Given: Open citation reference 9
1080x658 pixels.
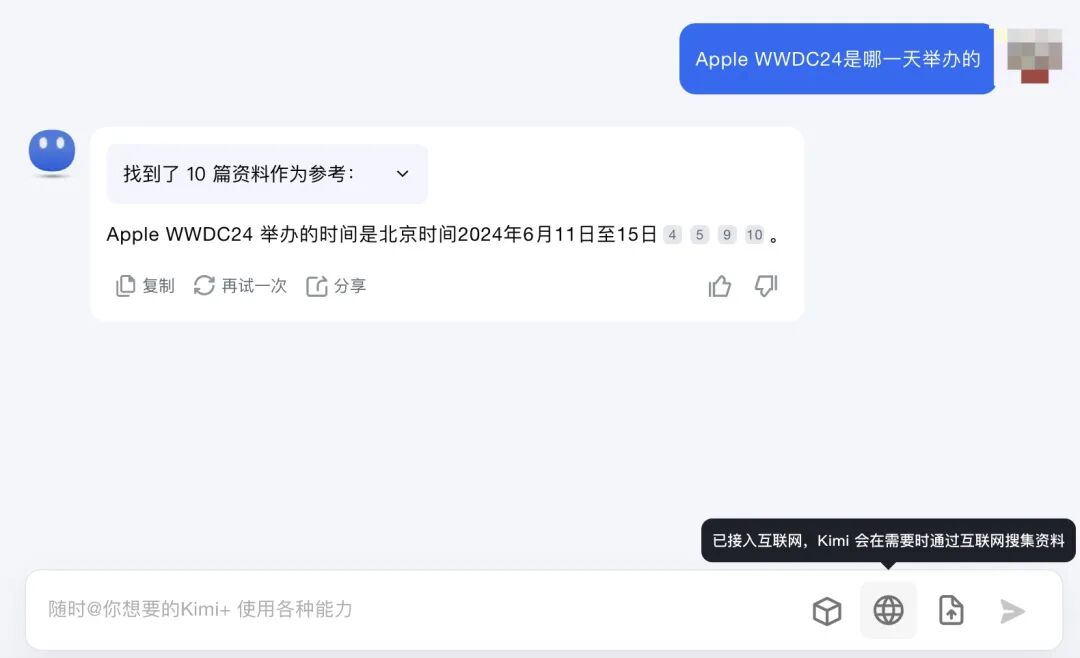Looking at the screenshot, I should pos(727,235).
